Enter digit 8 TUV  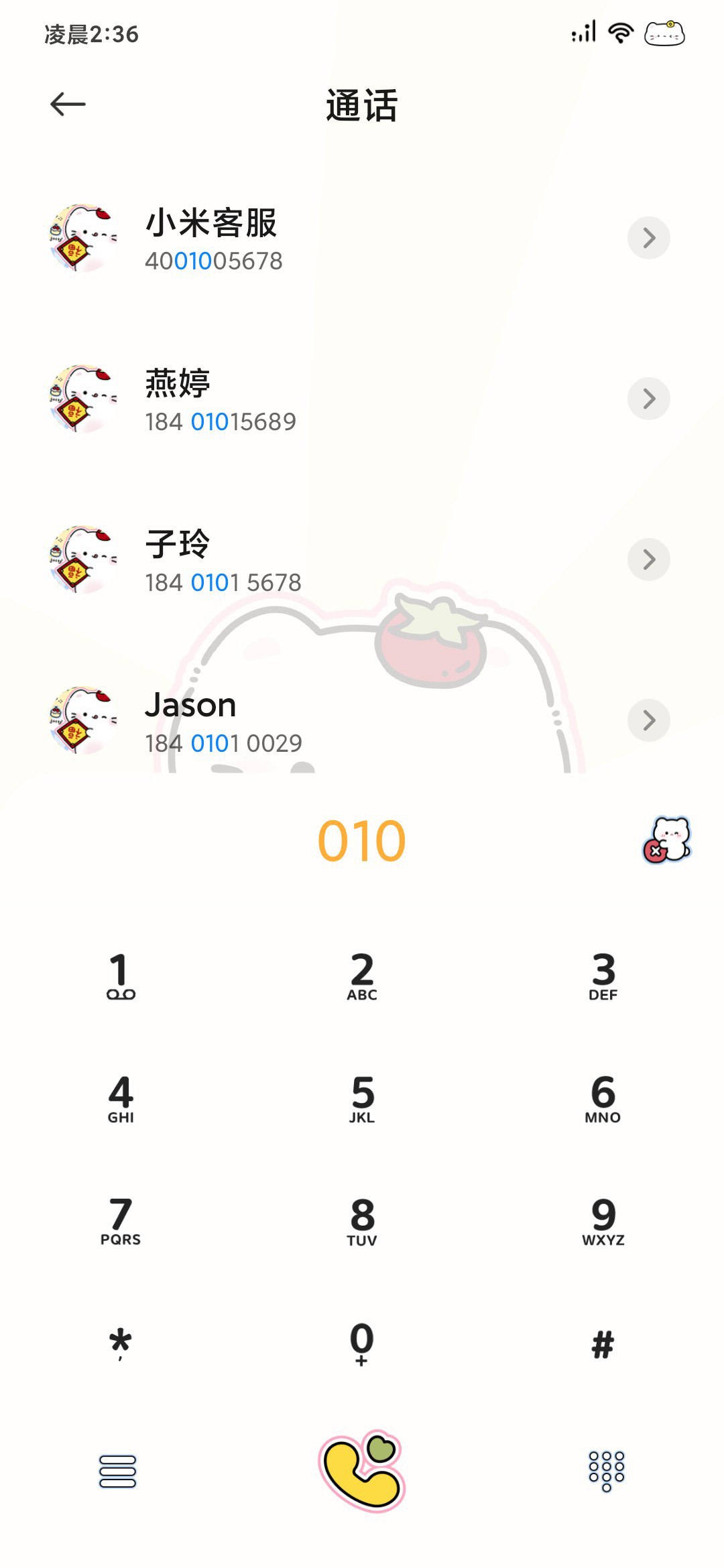(362, 1221)
